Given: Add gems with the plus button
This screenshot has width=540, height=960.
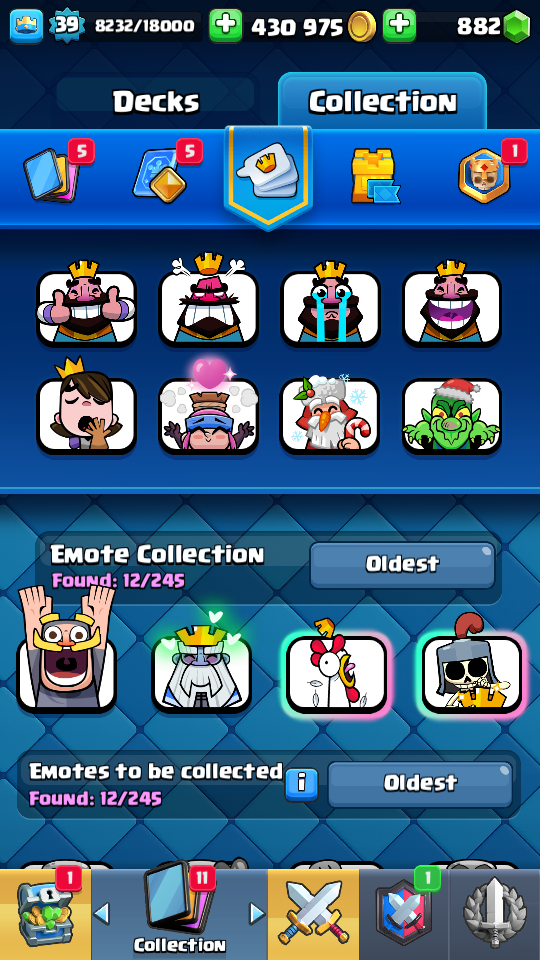Looking at the screenshot, I should (x=399, y=25).
